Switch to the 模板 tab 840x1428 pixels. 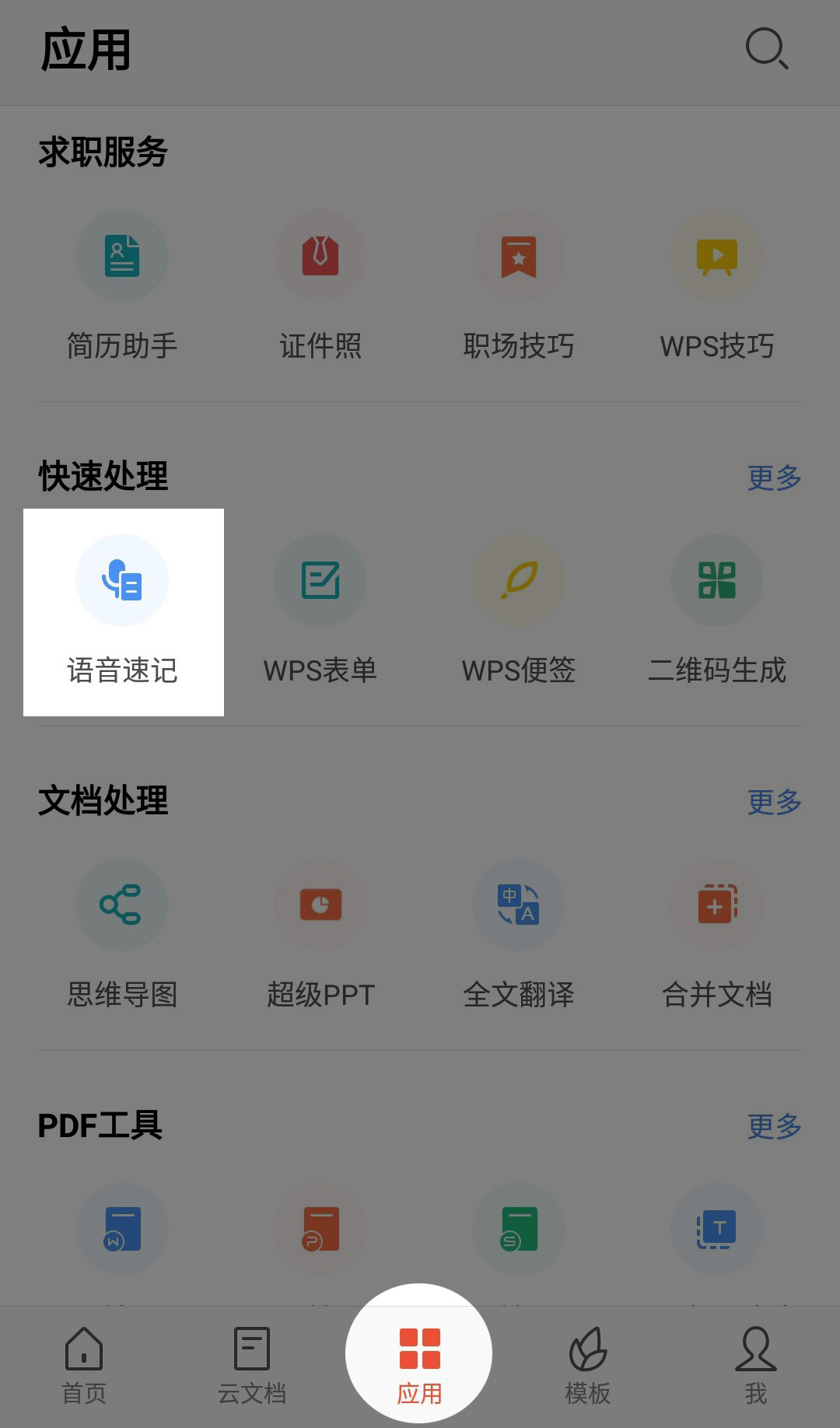(588, 1367)
